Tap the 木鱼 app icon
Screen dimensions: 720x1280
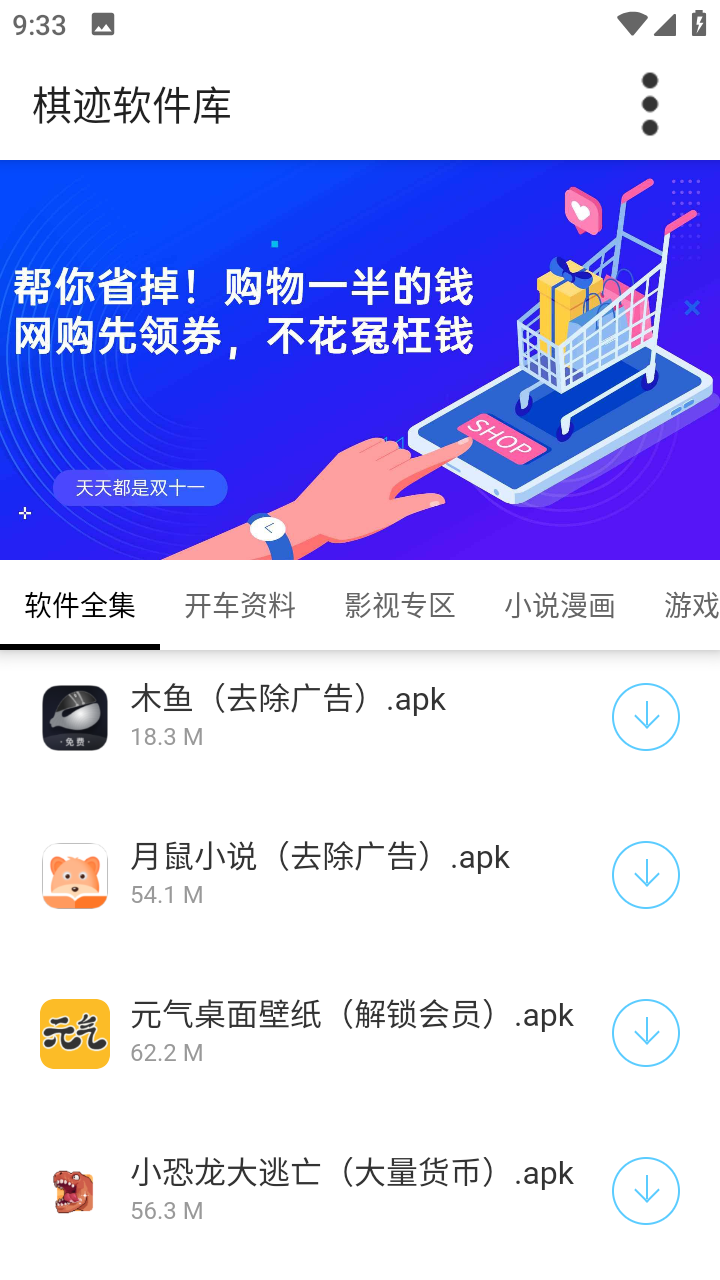pos(74,717)
